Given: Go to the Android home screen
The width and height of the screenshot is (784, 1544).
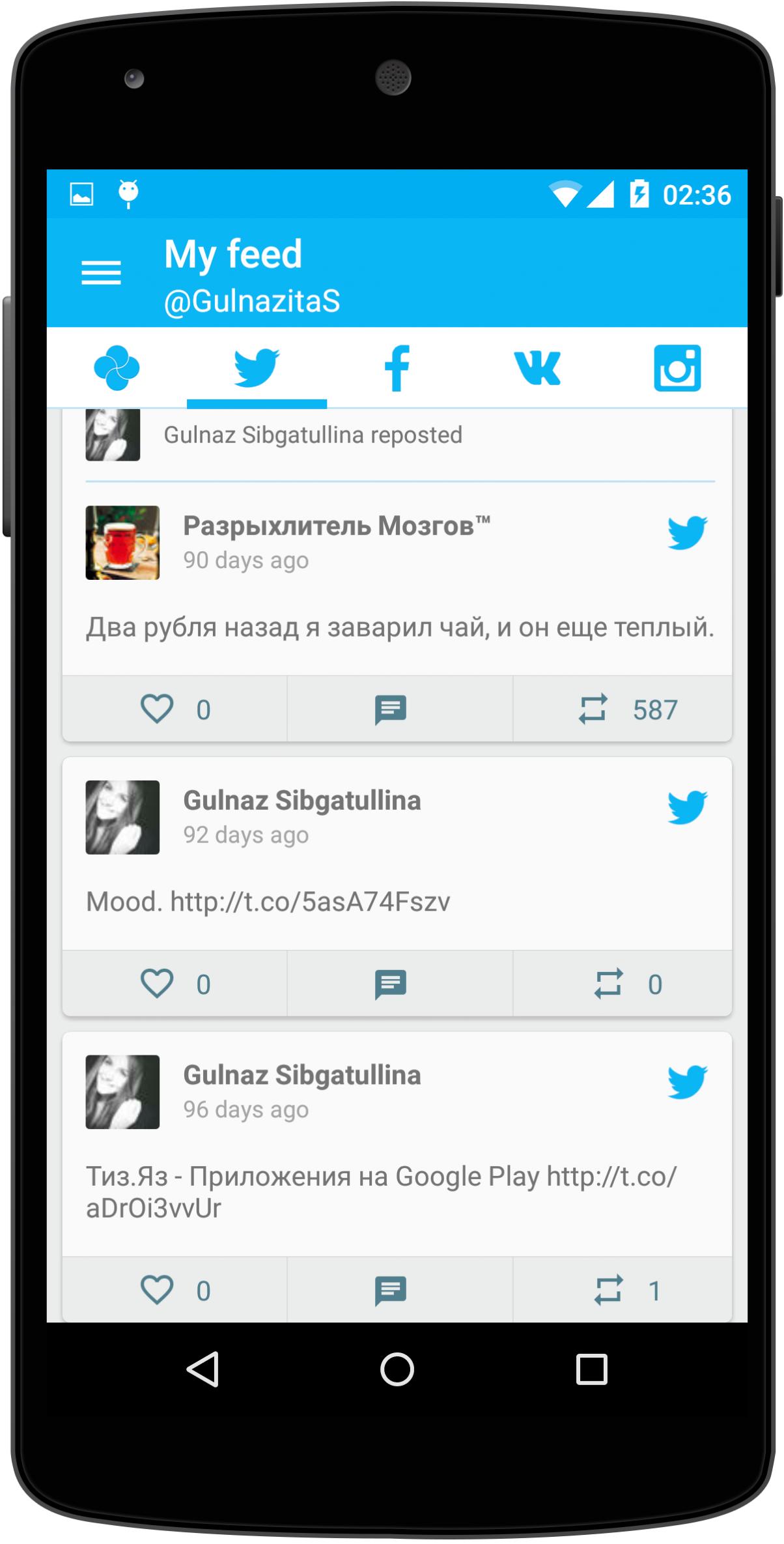Looking at the screenshot, I should [397, 1369].
